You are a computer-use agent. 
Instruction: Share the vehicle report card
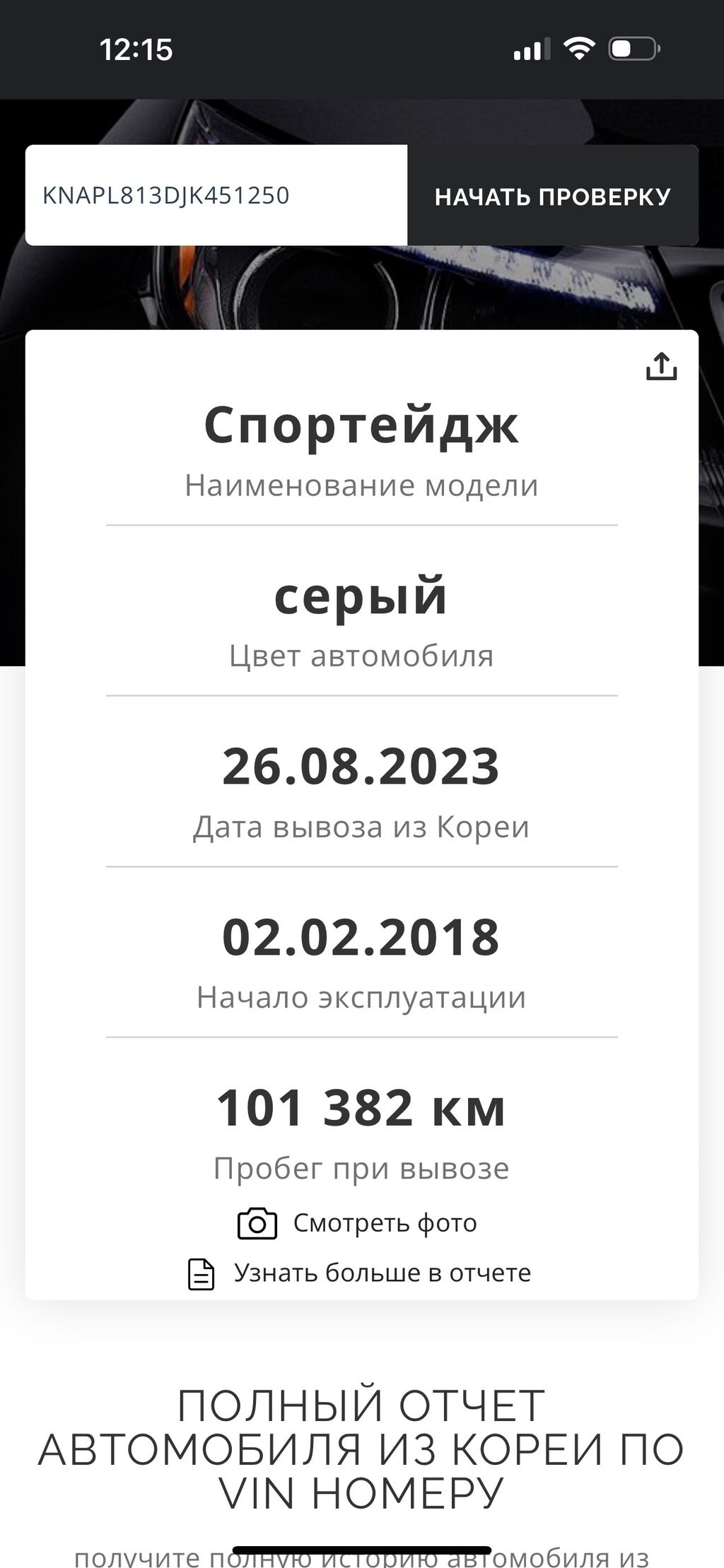pos(661,367)
